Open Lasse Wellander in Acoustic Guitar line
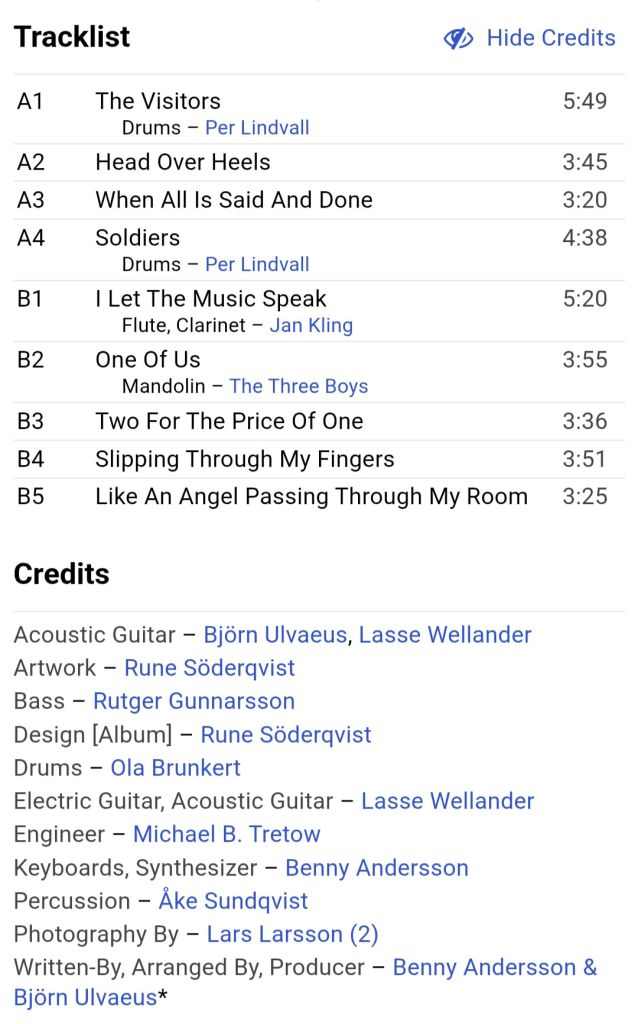This screenshot has height=1024, width=638. tap(445, 635)
